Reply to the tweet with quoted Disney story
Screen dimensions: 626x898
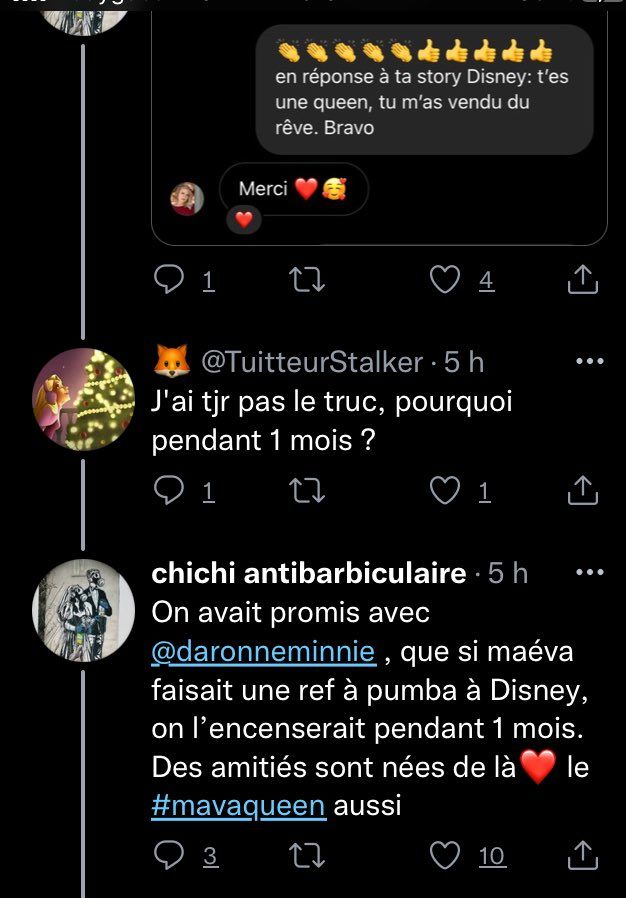click(170, 281)
